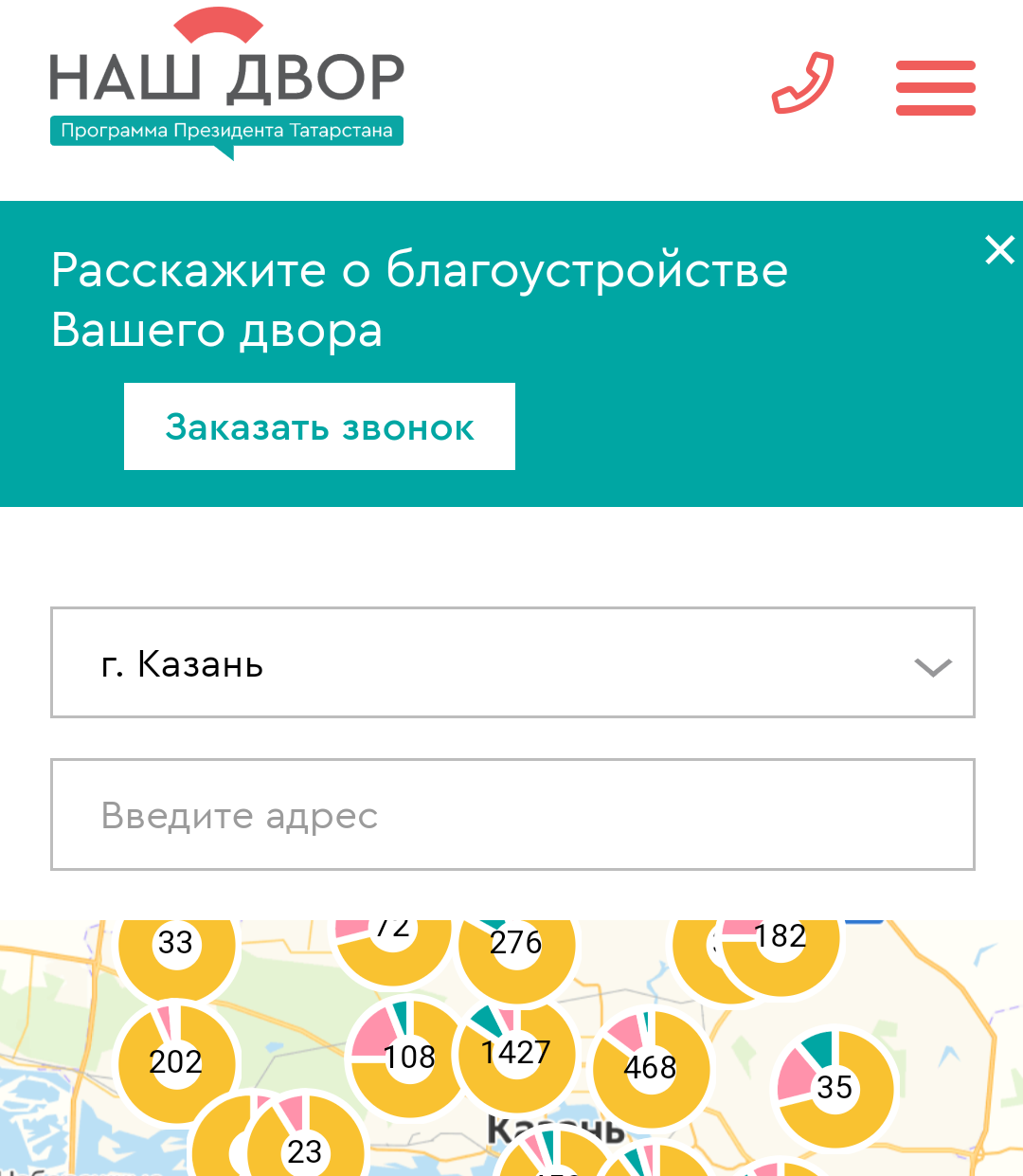The height and width of the screenshot is (1176, 1023).
Task: Click the dropdown chevron arrow
Action: click(933, 667)
